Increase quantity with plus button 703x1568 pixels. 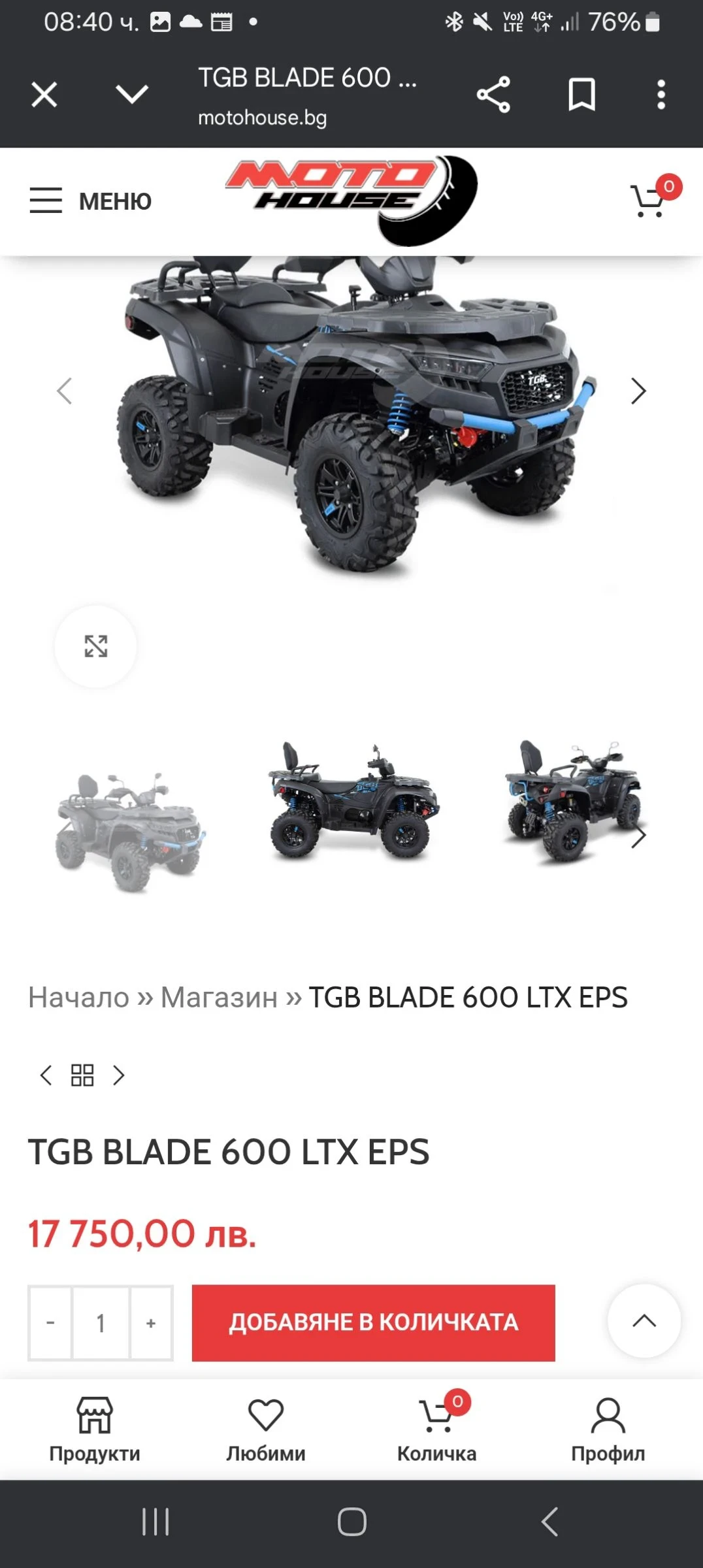coord(151,1323)
